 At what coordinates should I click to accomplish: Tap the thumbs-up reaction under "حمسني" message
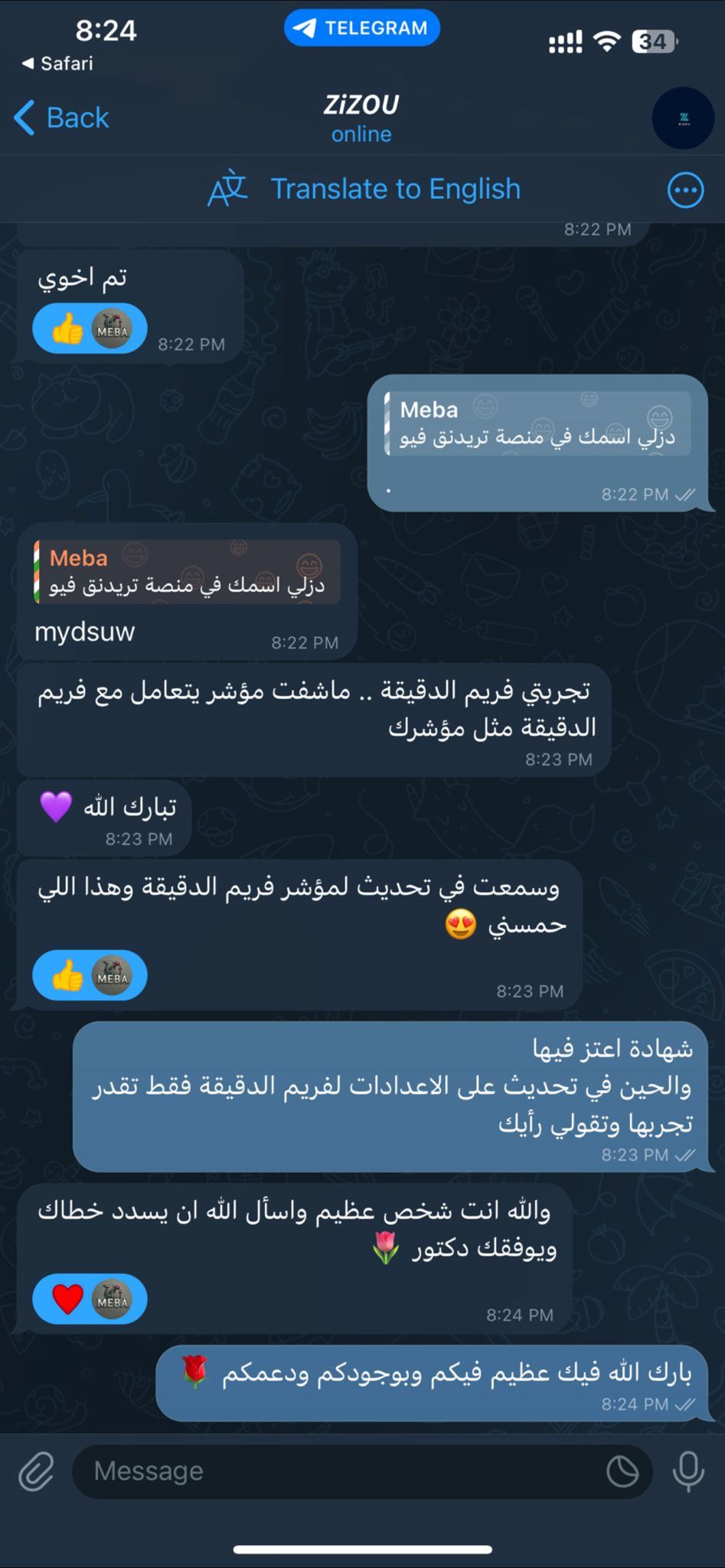(x=89, y=975)
